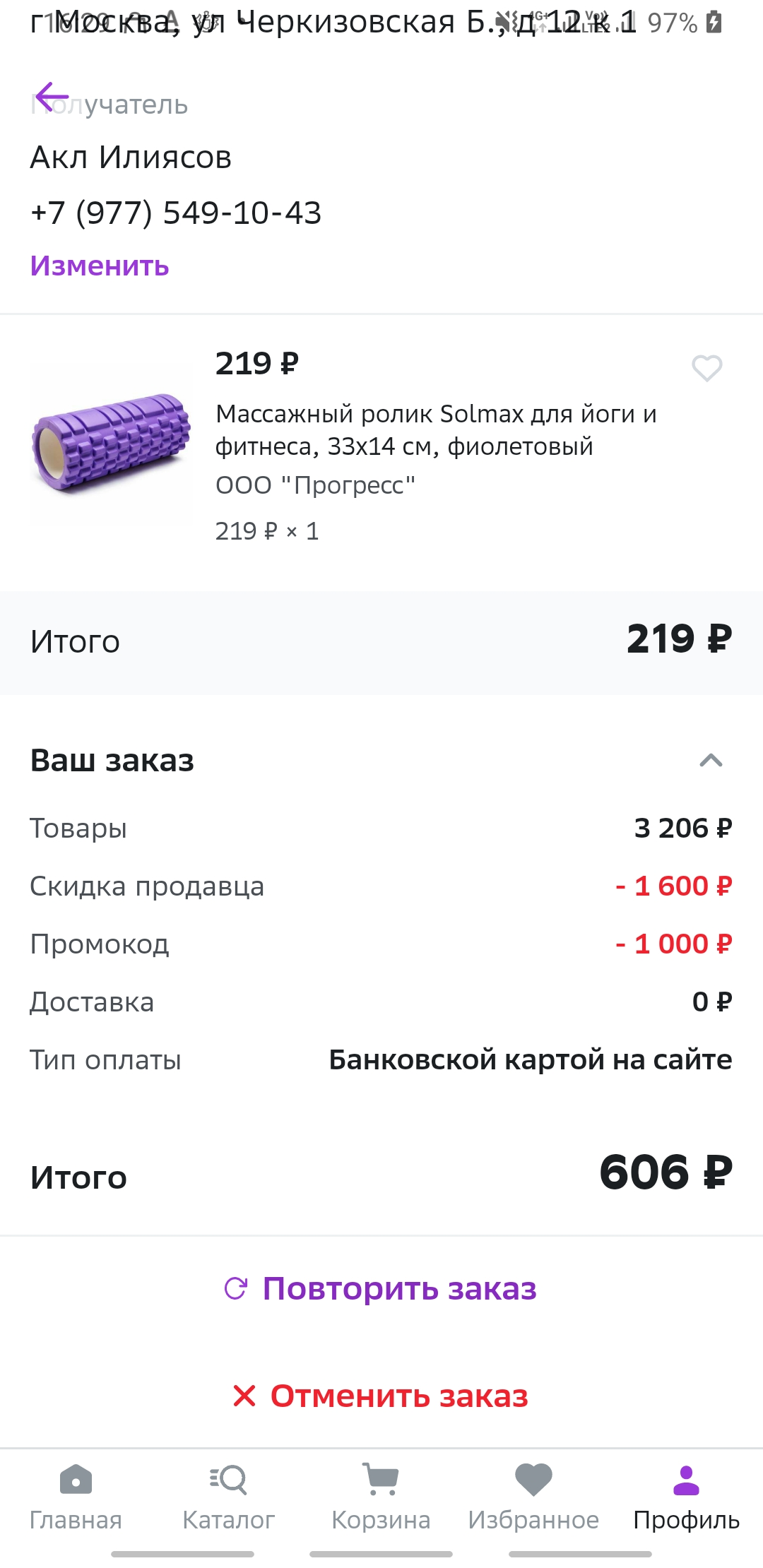Image resolution: width=763 pixels, height=1568 pixels.
Task: Tap Изменить to edit the recipient
Action: point(100,266)
